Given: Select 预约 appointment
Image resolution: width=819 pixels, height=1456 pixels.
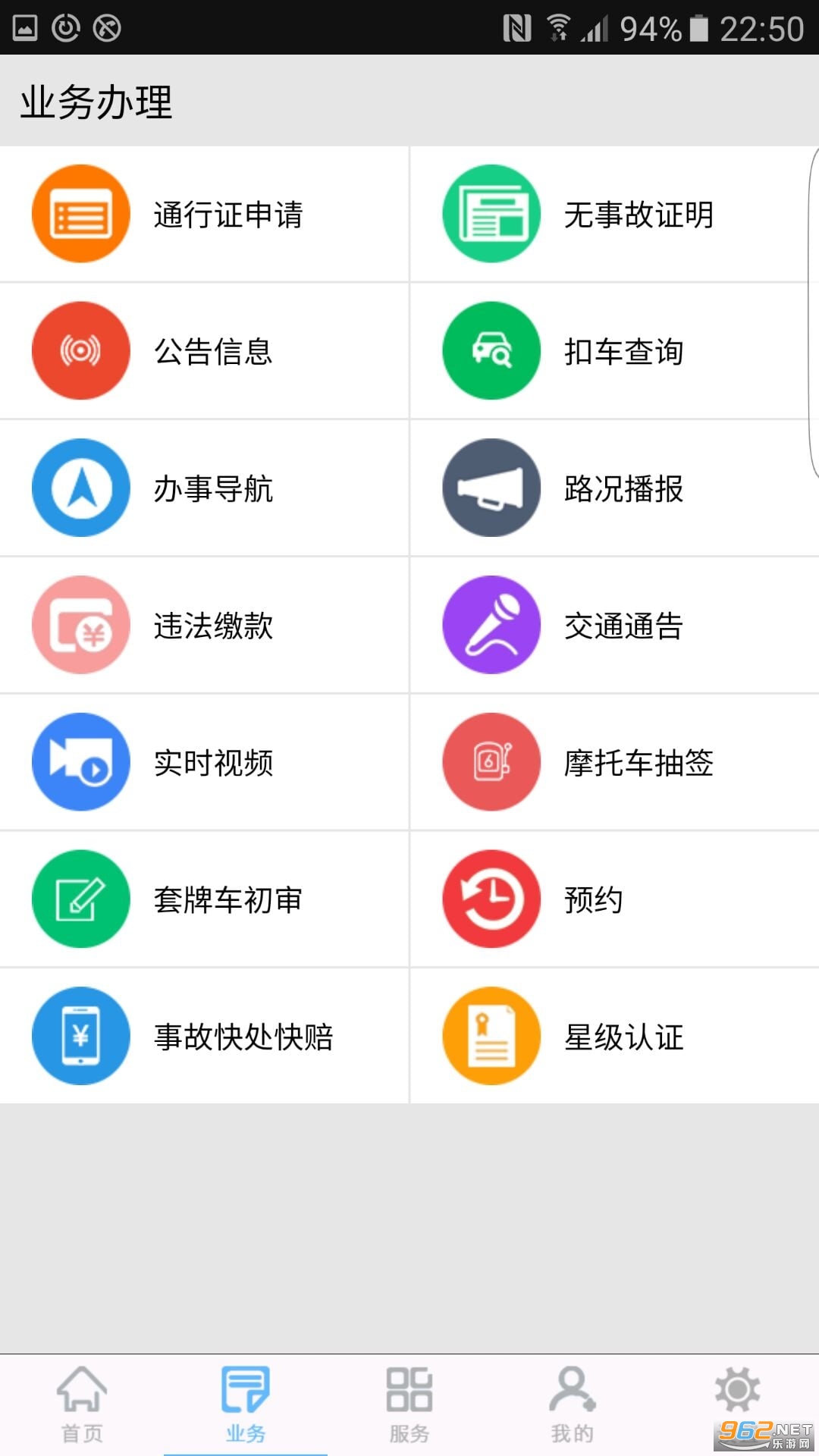Looking at the screenshot, I should pyautogui.click(x=614, y=899).
